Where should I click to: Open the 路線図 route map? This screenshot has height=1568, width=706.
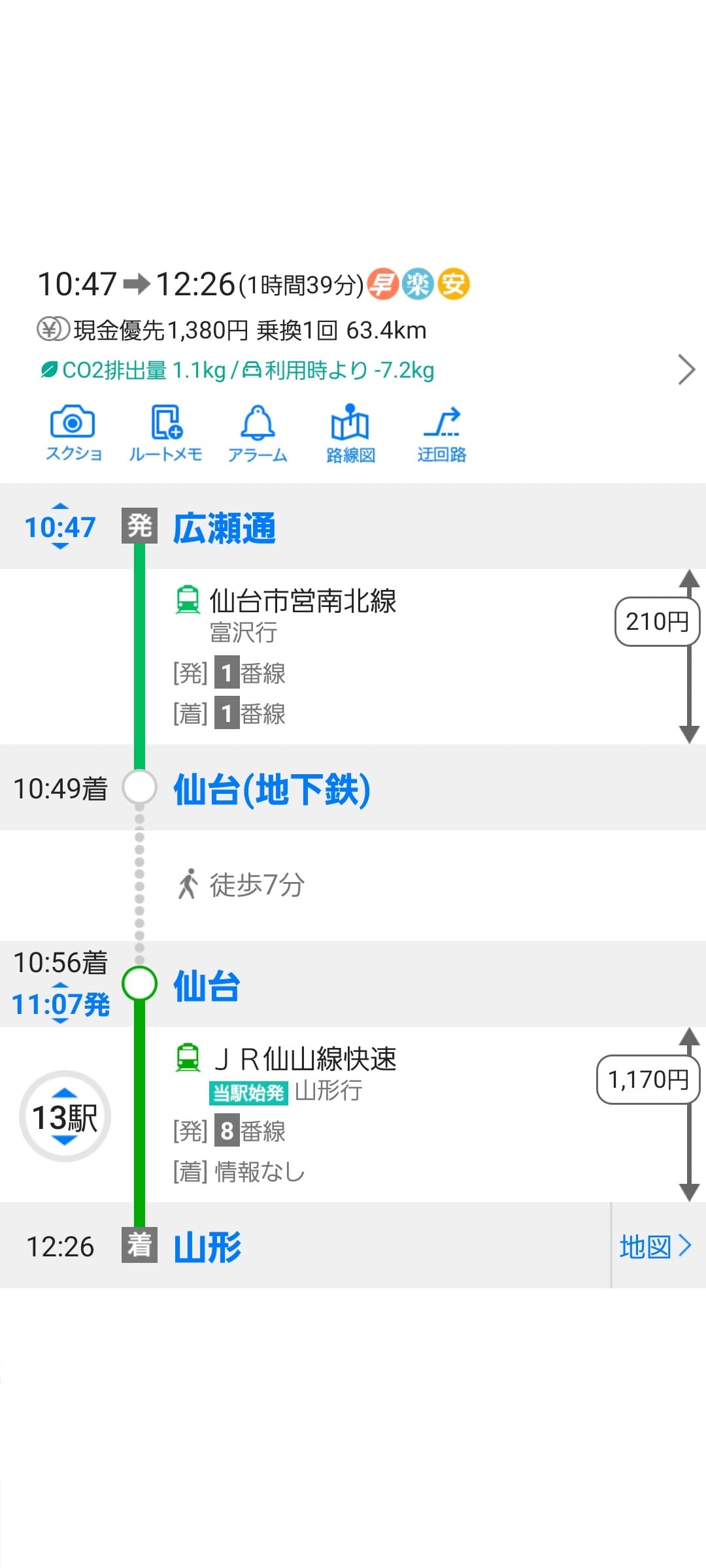pos(350,434)
